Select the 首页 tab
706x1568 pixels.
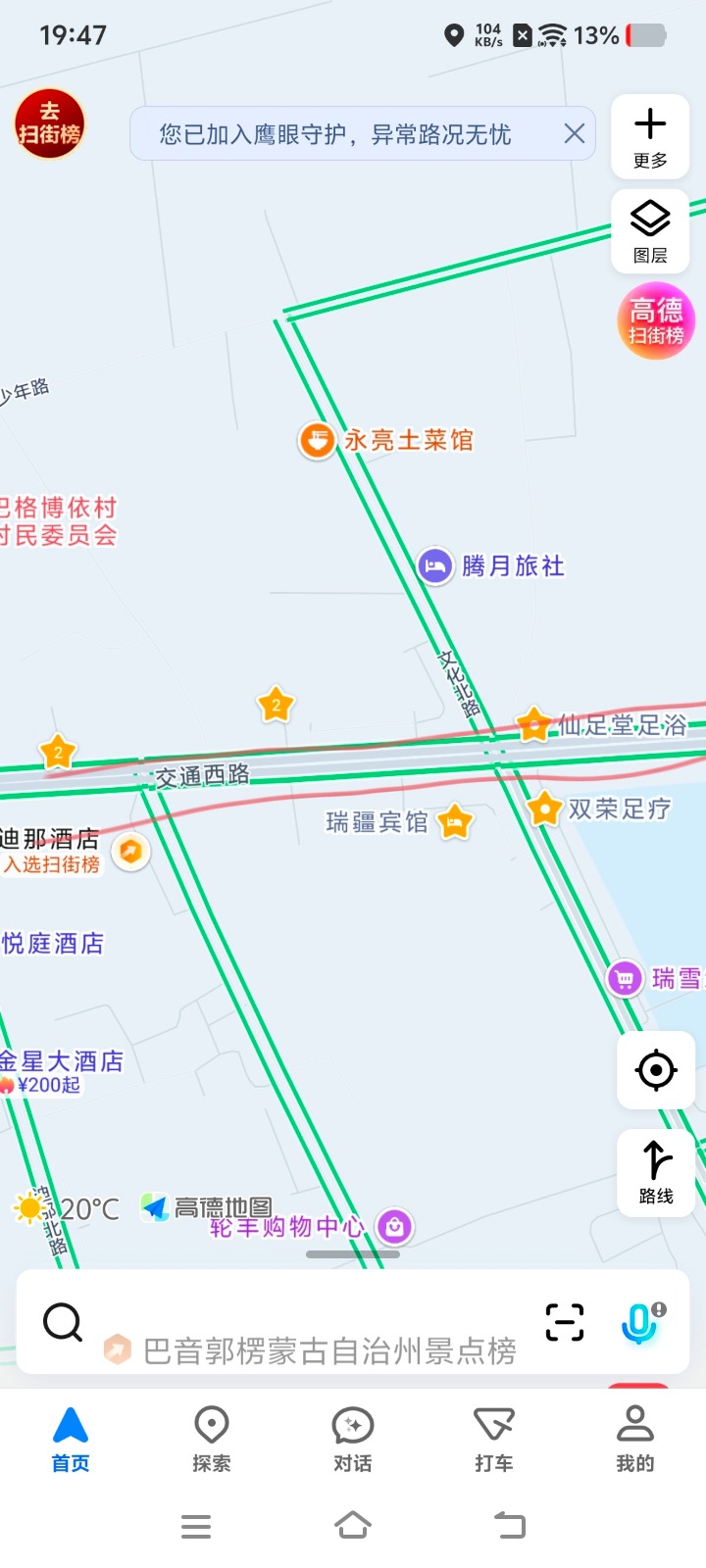[x=71, y=1439]
